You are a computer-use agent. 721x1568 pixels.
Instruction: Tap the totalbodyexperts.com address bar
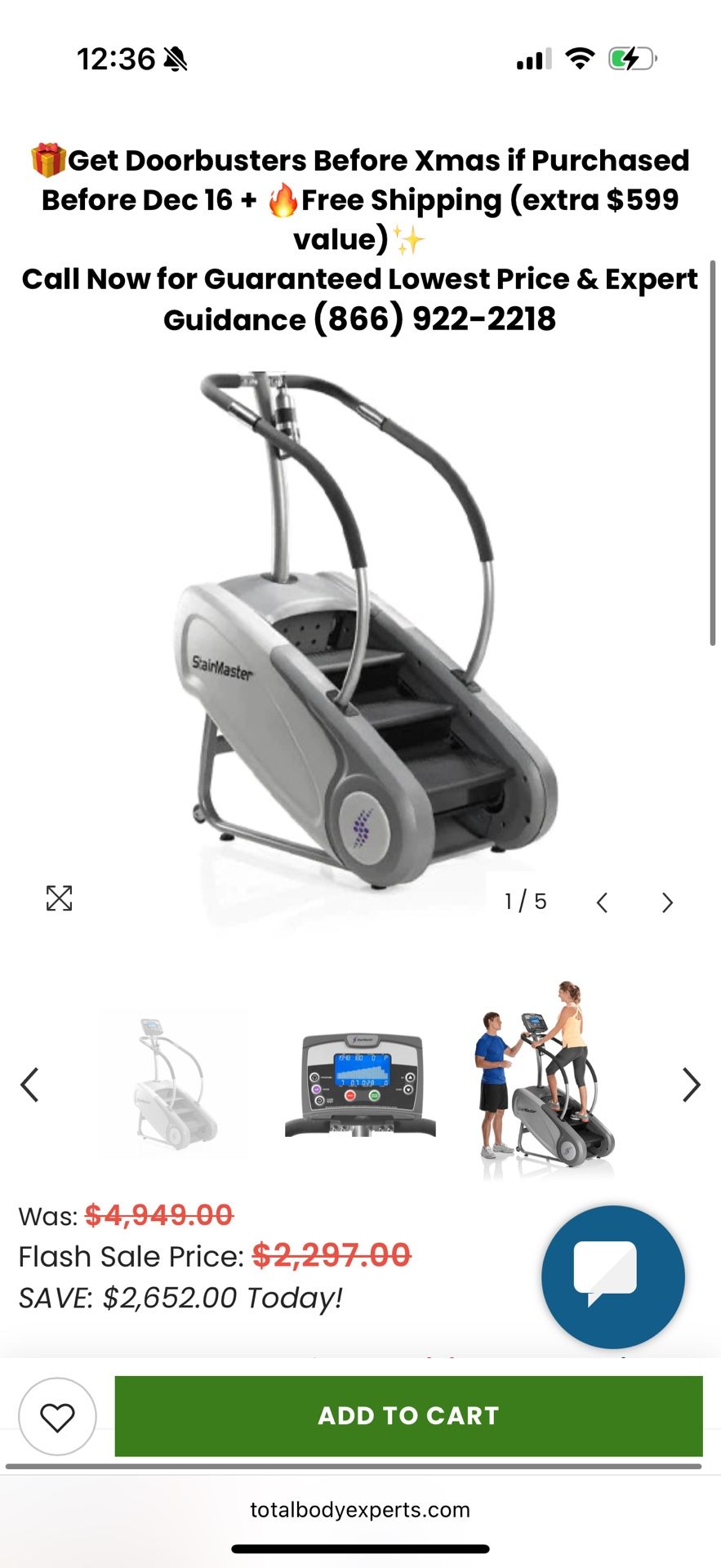(x=360, y=1509)
